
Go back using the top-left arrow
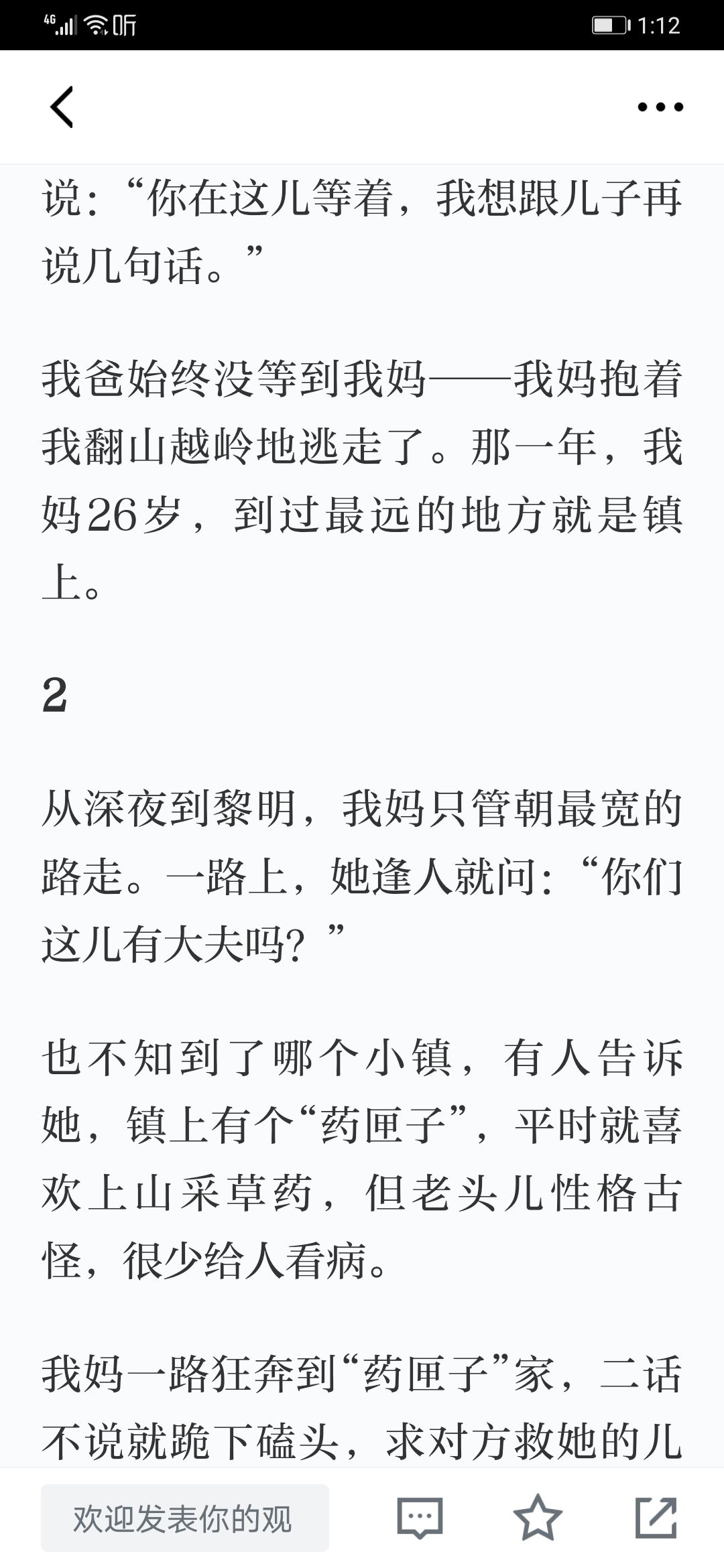click(x=62, y=107)
